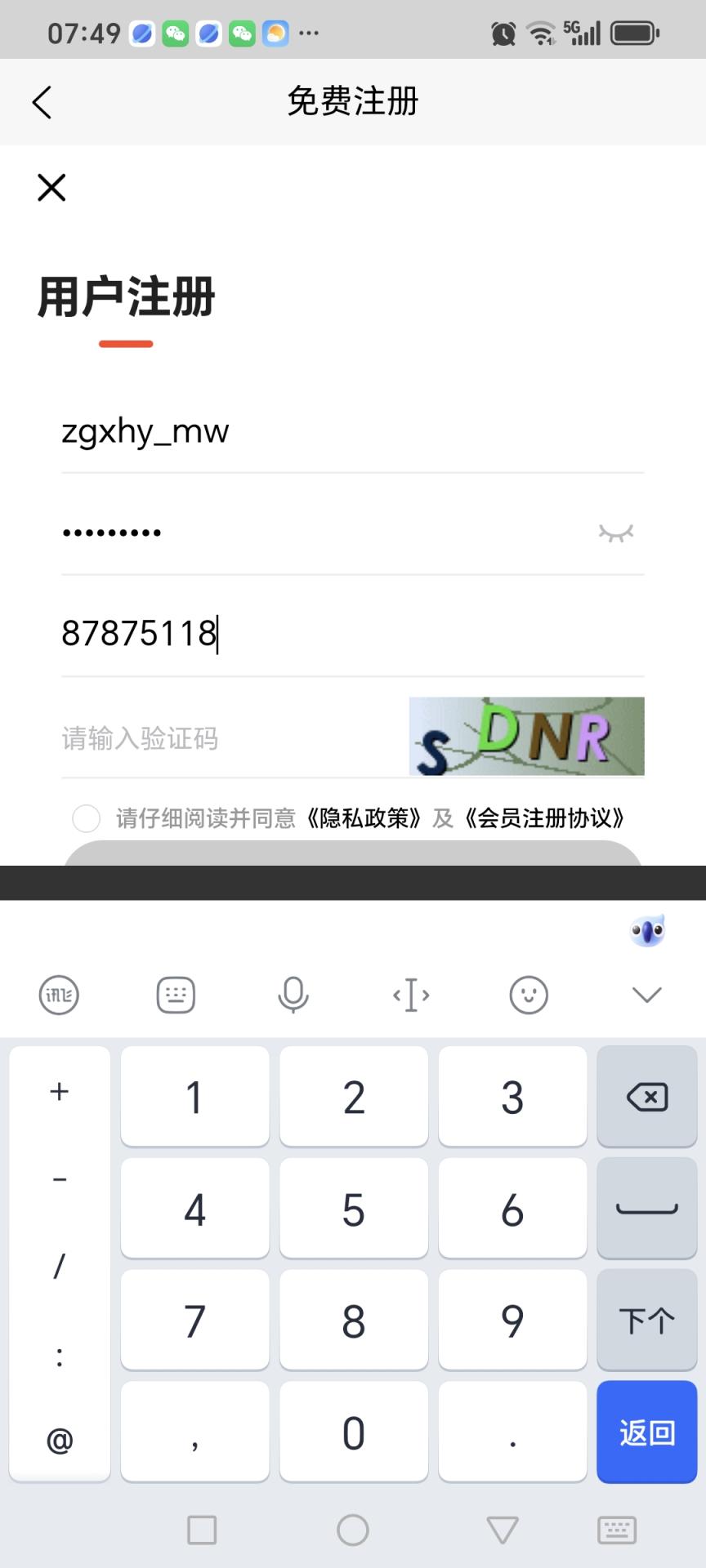Open the 会员注册协议 agreement link
Viewport: 706px width, 1568px height.
tap(546, 817)
